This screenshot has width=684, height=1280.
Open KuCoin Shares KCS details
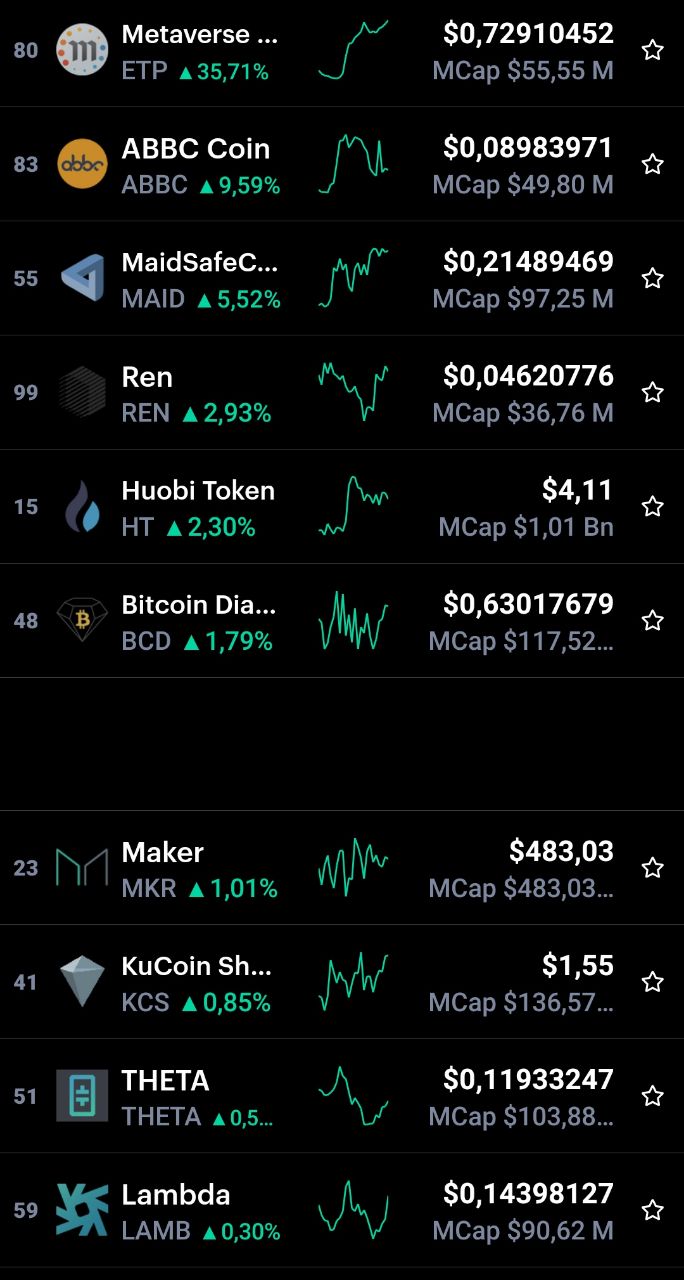click(x=342, y=982)
